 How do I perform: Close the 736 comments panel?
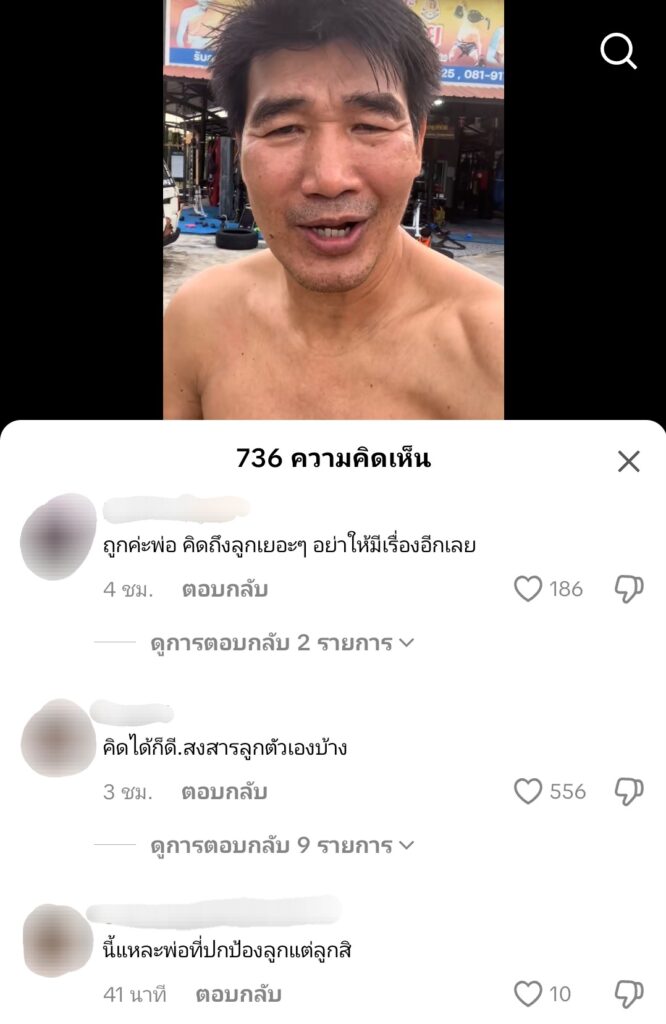coord(628,461)
